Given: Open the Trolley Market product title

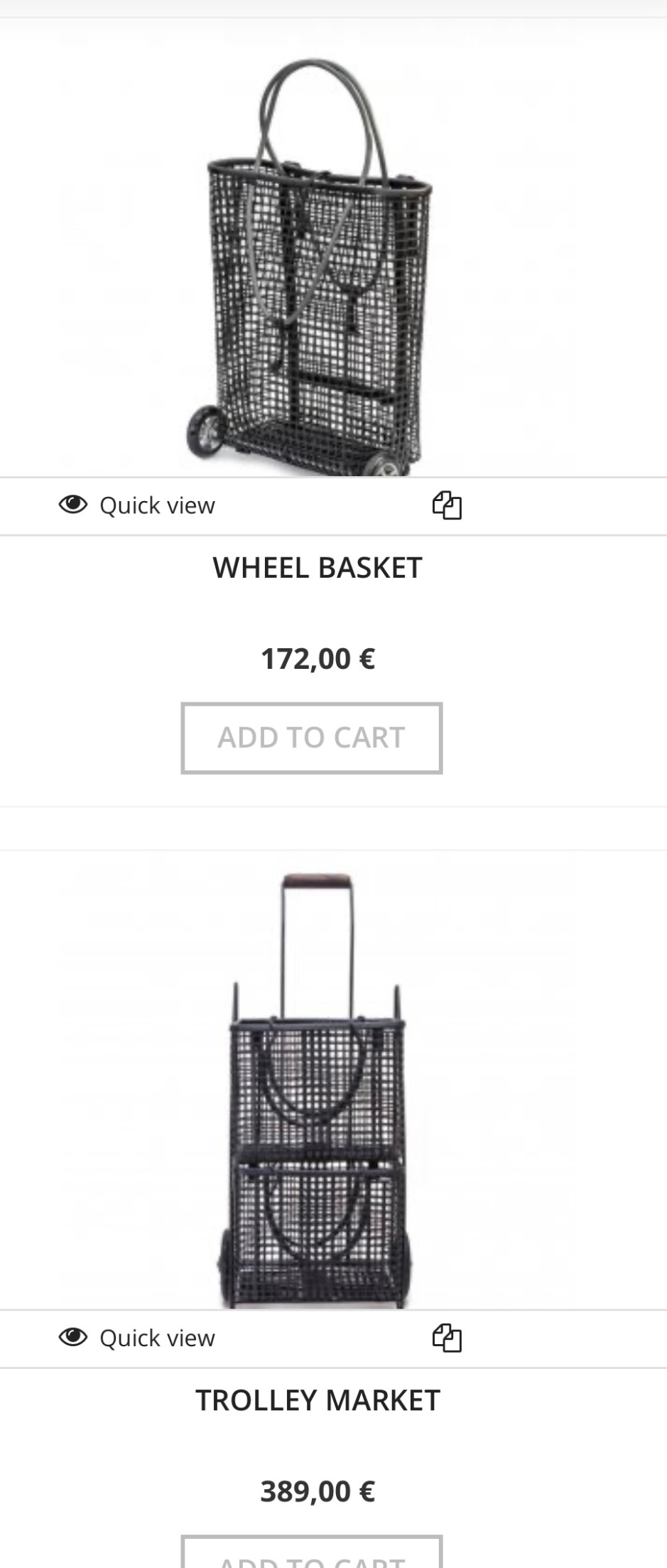Looking at the screenshot, I should pos(318,1400).
